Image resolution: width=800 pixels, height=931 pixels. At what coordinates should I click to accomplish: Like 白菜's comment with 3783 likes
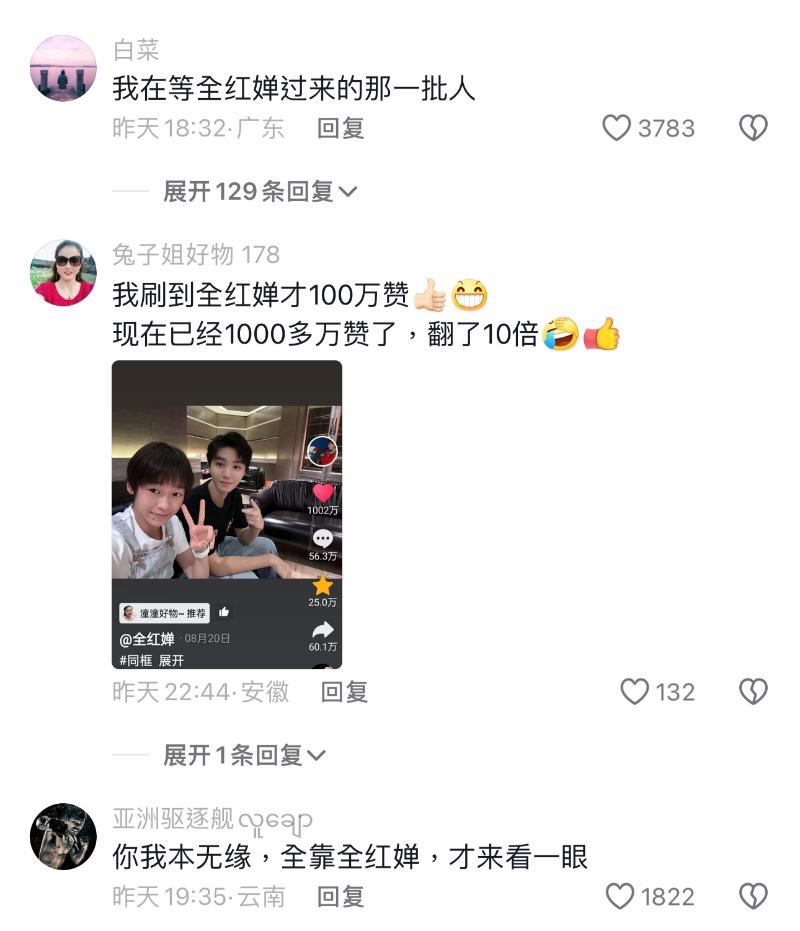618,128
